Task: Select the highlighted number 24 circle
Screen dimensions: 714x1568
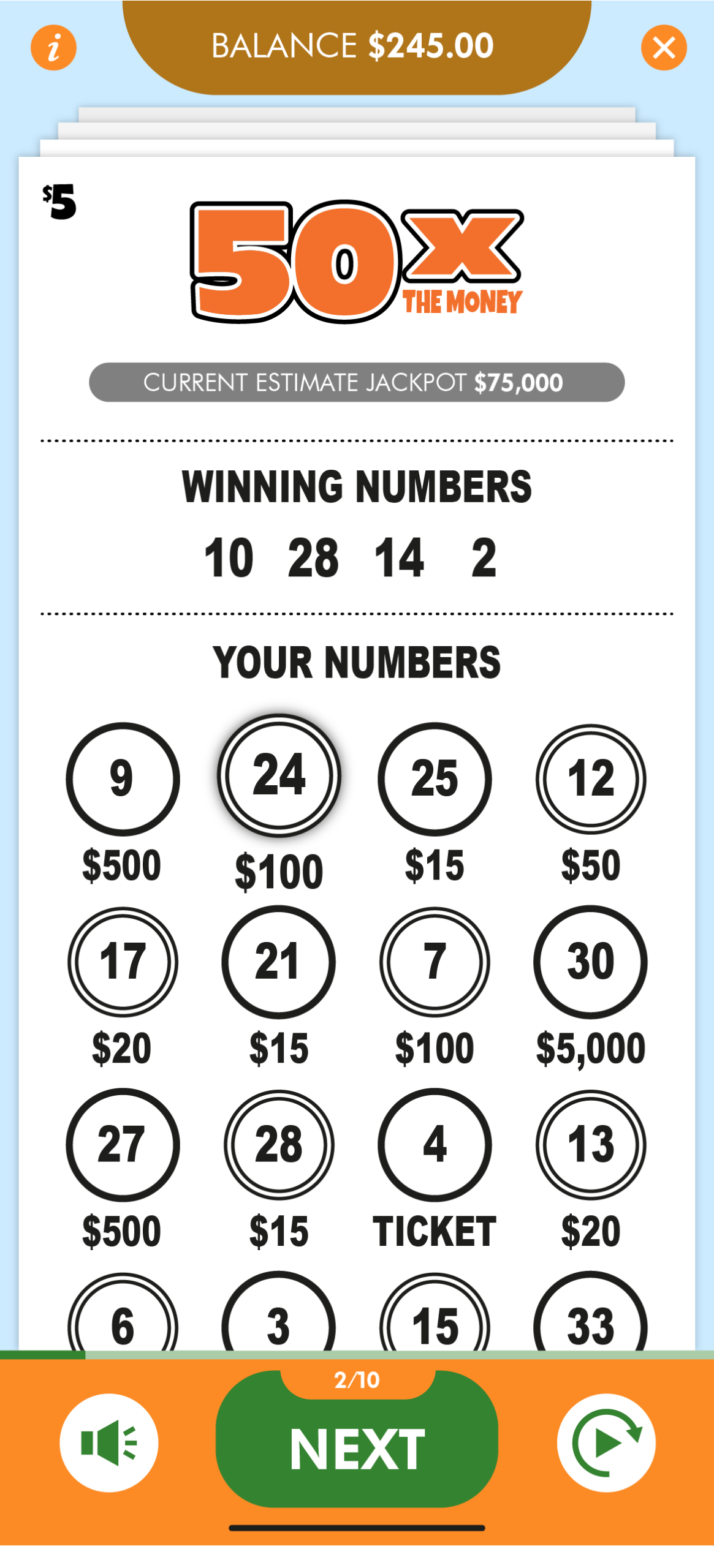Action: click(x=279, y=775)
